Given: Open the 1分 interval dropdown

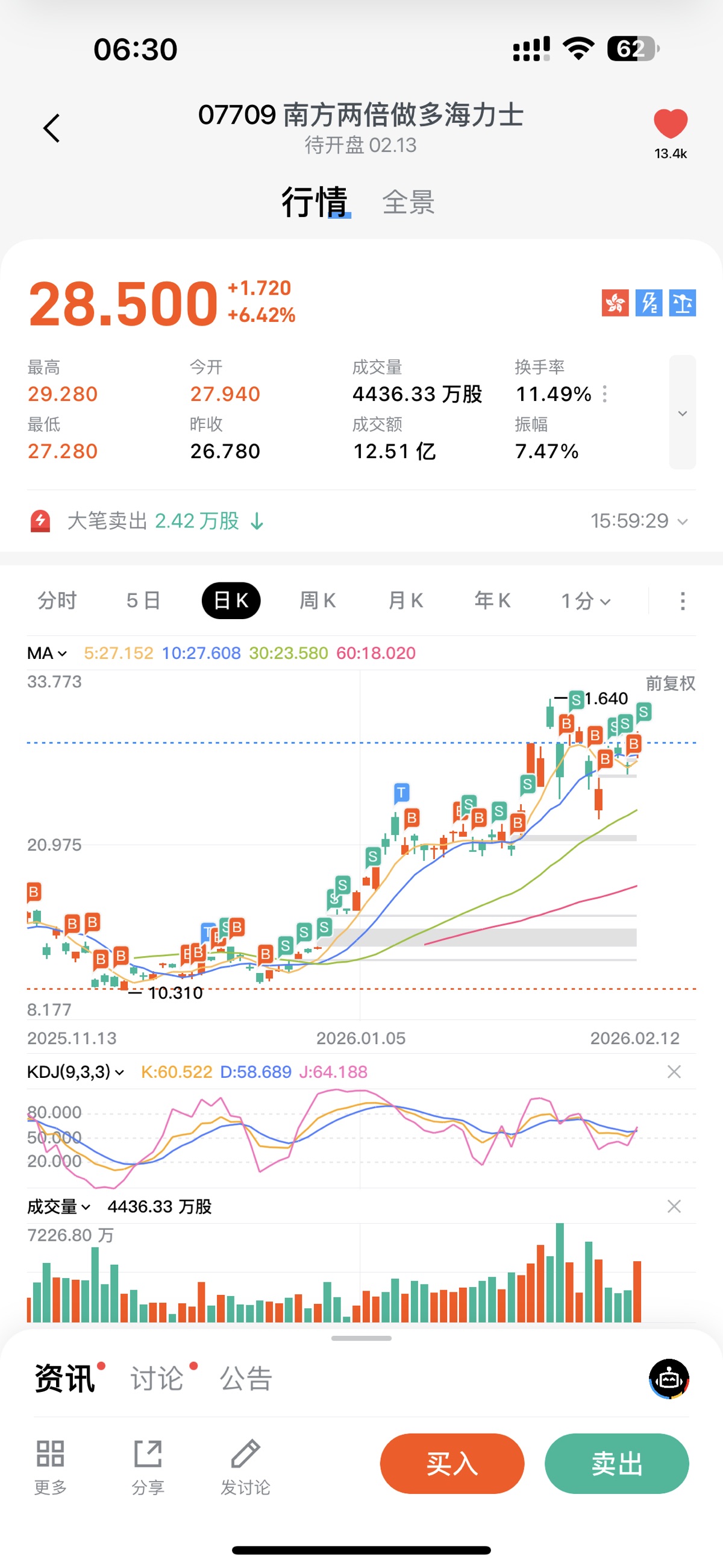Looking at the screenshot, I should coord(586,601).
